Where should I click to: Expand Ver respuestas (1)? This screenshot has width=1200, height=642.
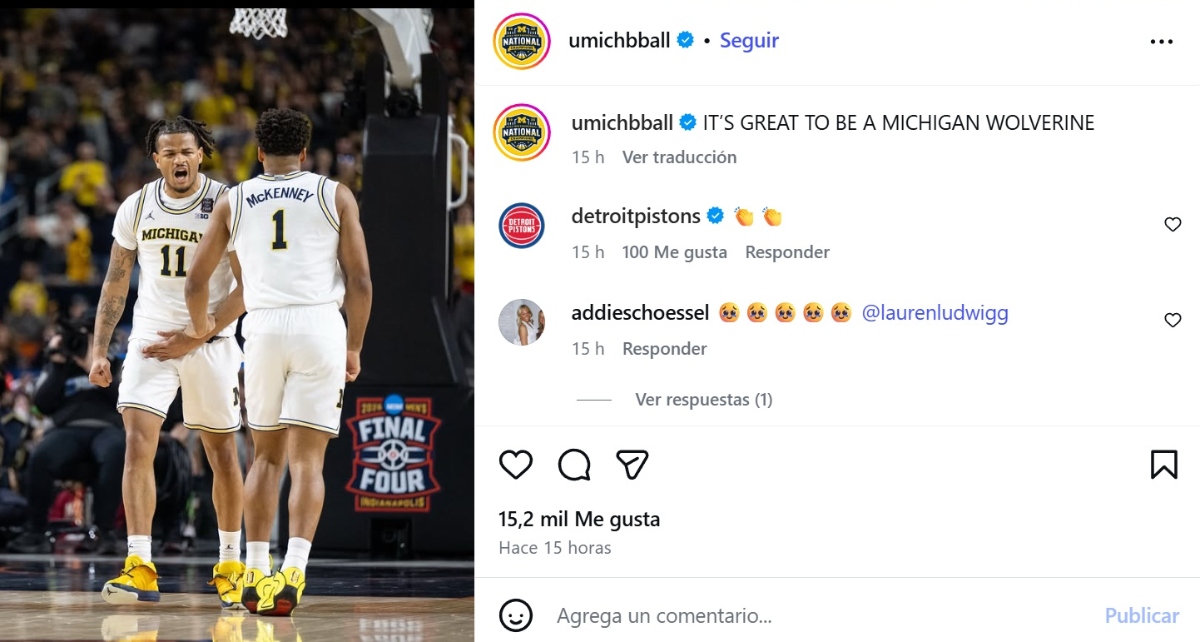703,399
